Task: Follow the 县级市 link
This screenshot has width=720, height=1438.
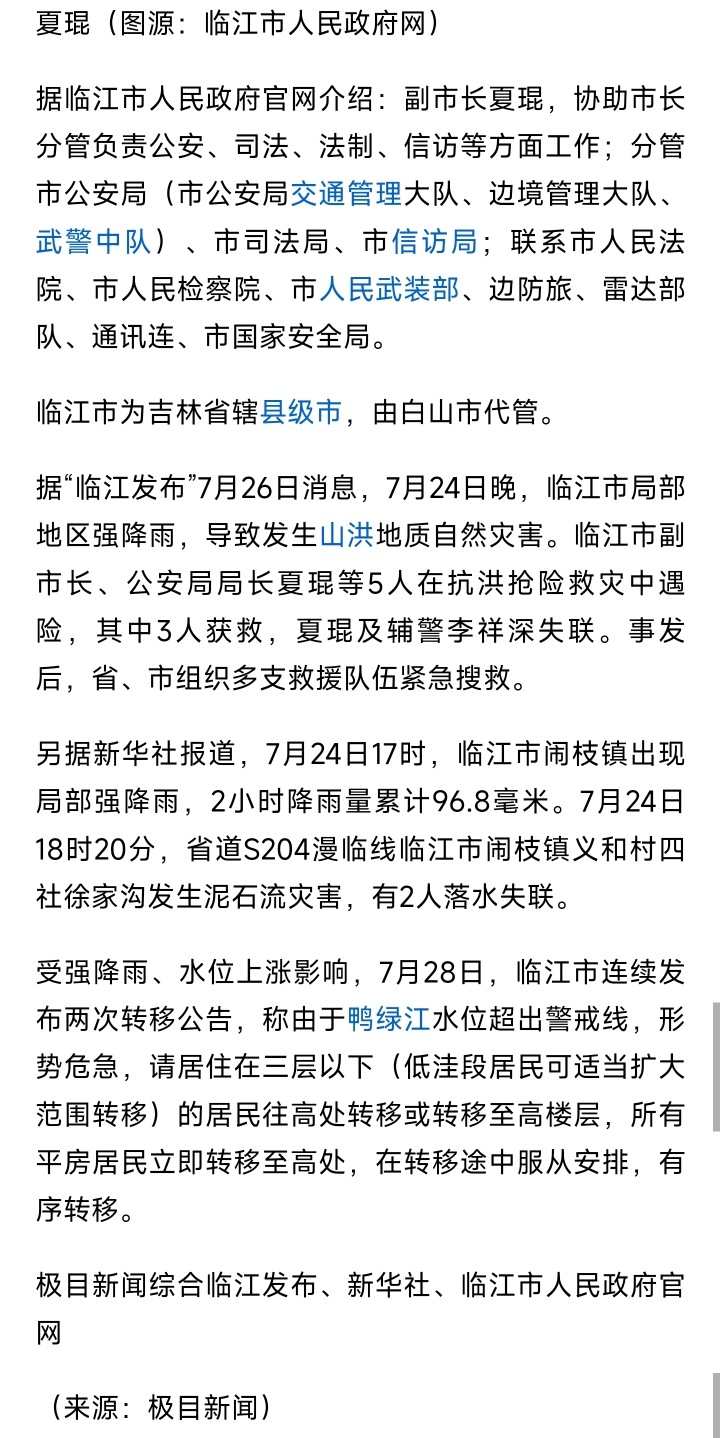Action: click(302, 412)
